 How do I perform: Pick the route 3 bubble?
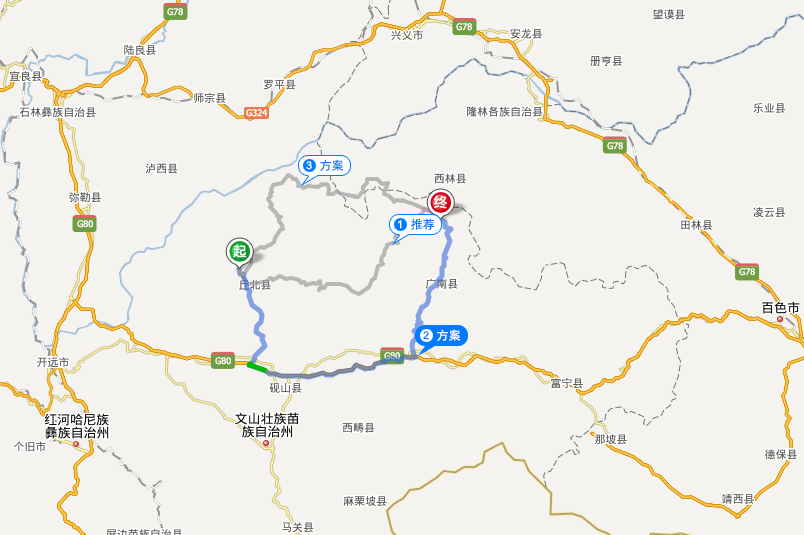(325, 165)
